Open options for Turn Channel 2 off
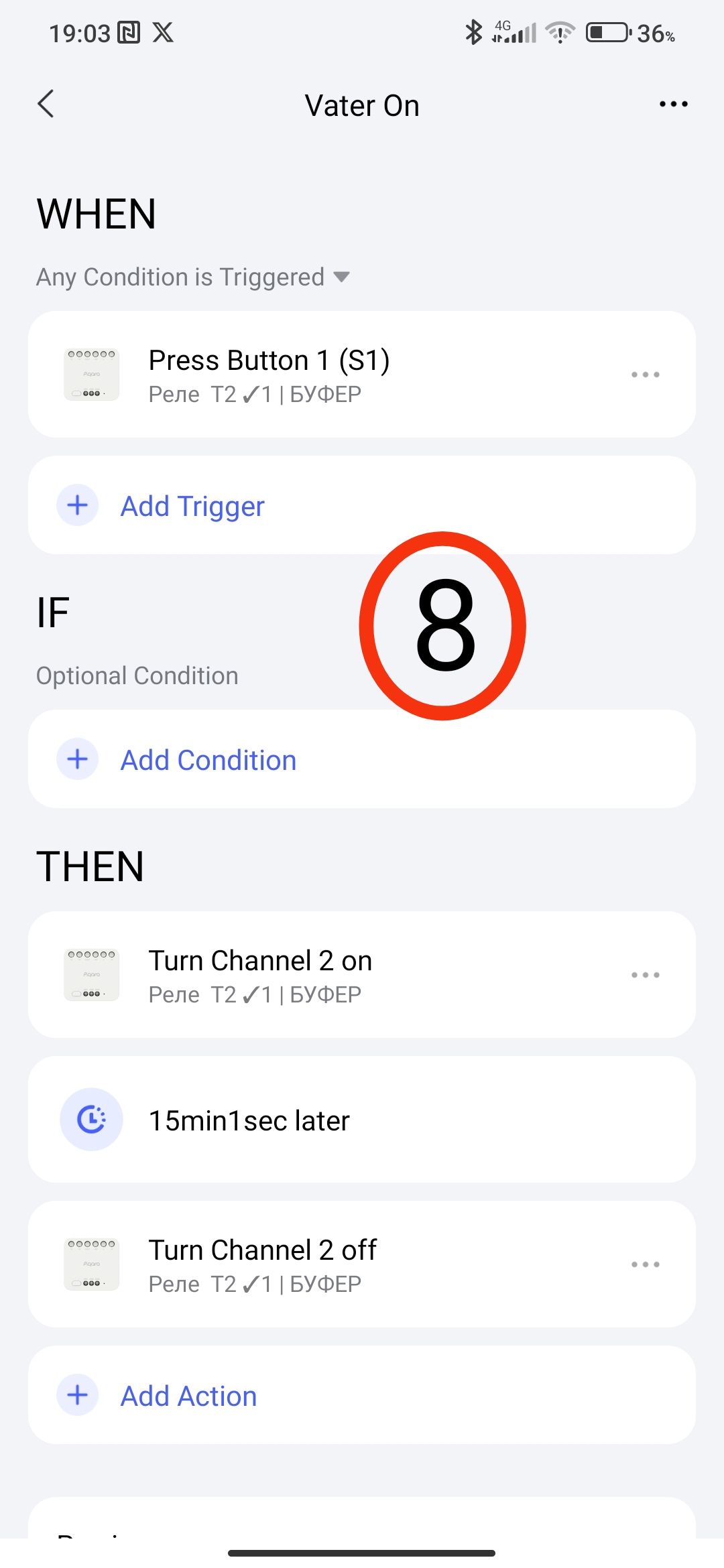The width and height of the screenshot is (724, 1568). click(x=645, y=1264)
